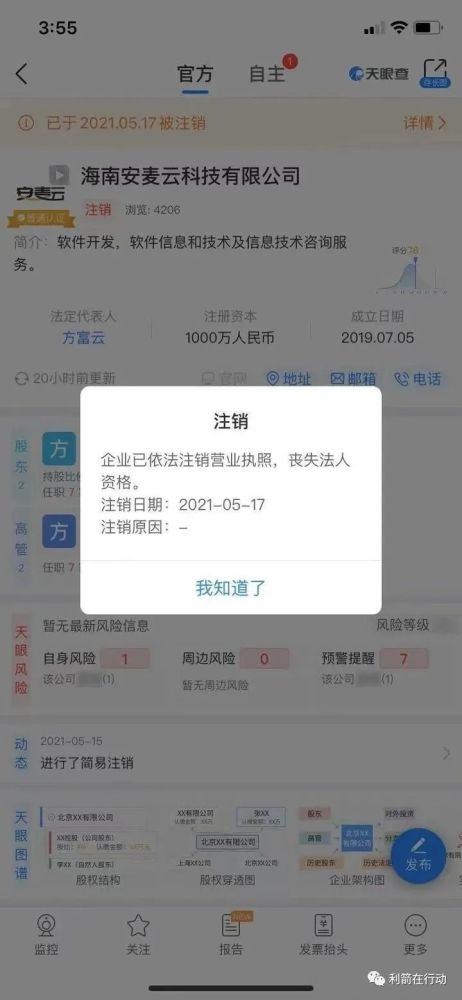
Task: Switch to the 官方 tab
Action: pos(195,74)
